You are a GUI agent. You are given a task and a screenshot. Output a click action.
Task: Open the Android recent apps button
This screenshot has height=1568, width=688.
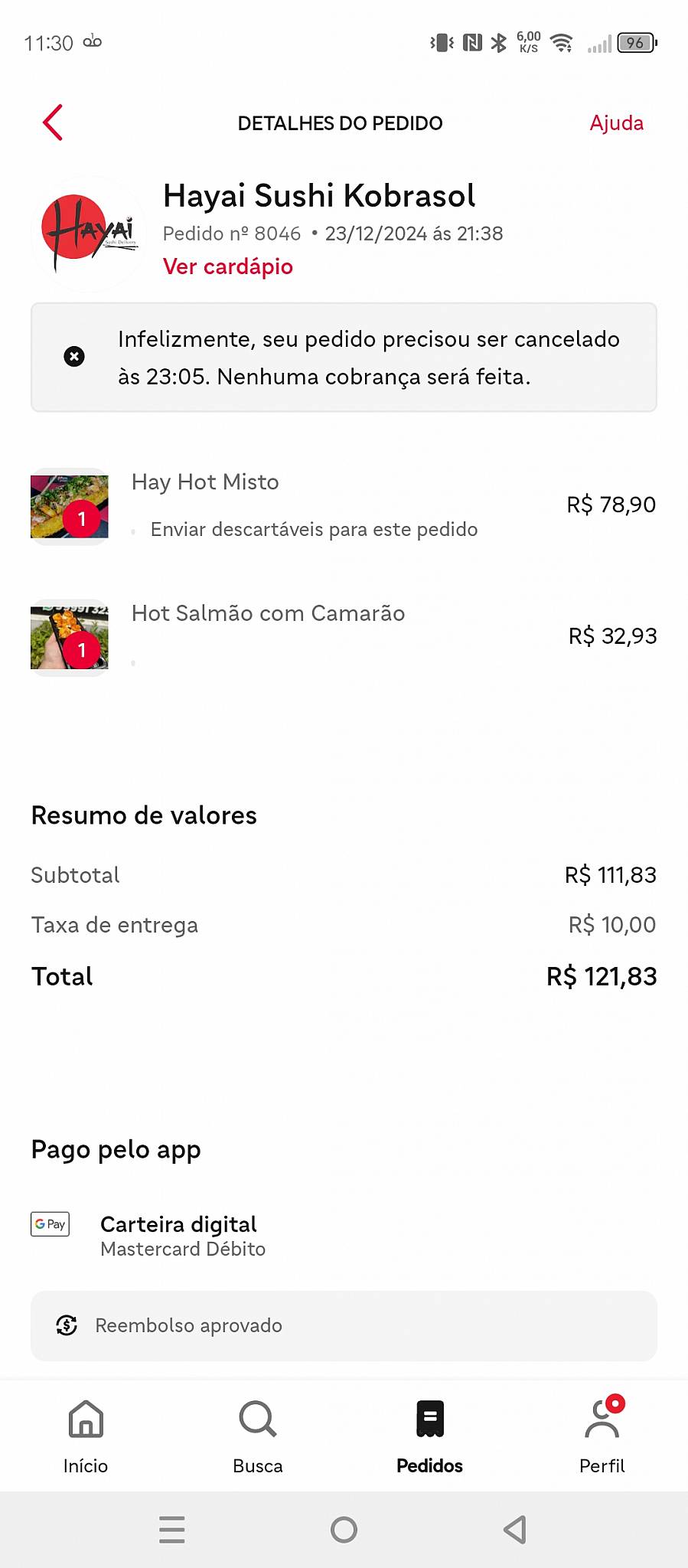[x=171, y=1530]
